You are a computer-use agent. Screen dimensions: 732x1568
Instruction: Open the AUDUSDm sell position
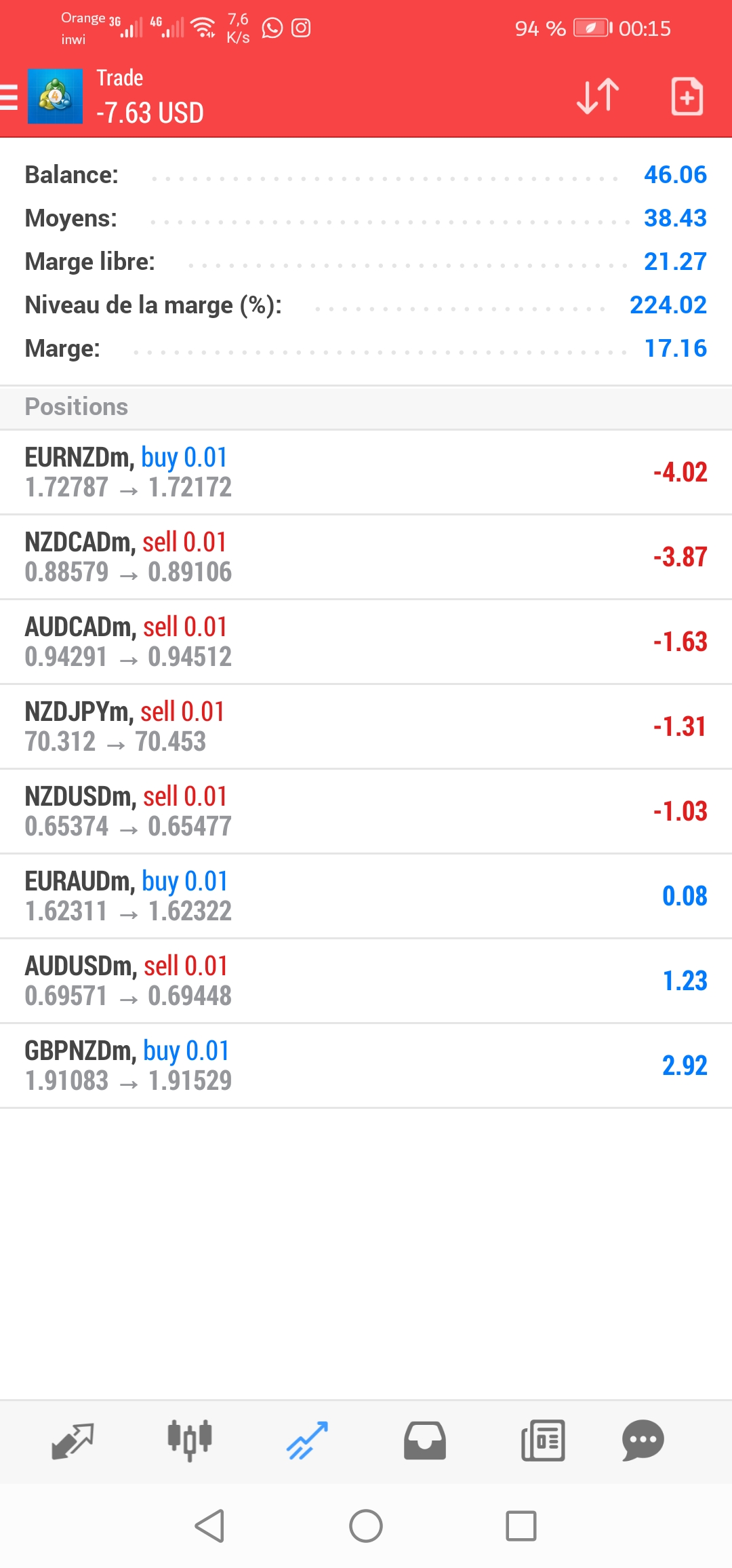click(x=366, y=981)
